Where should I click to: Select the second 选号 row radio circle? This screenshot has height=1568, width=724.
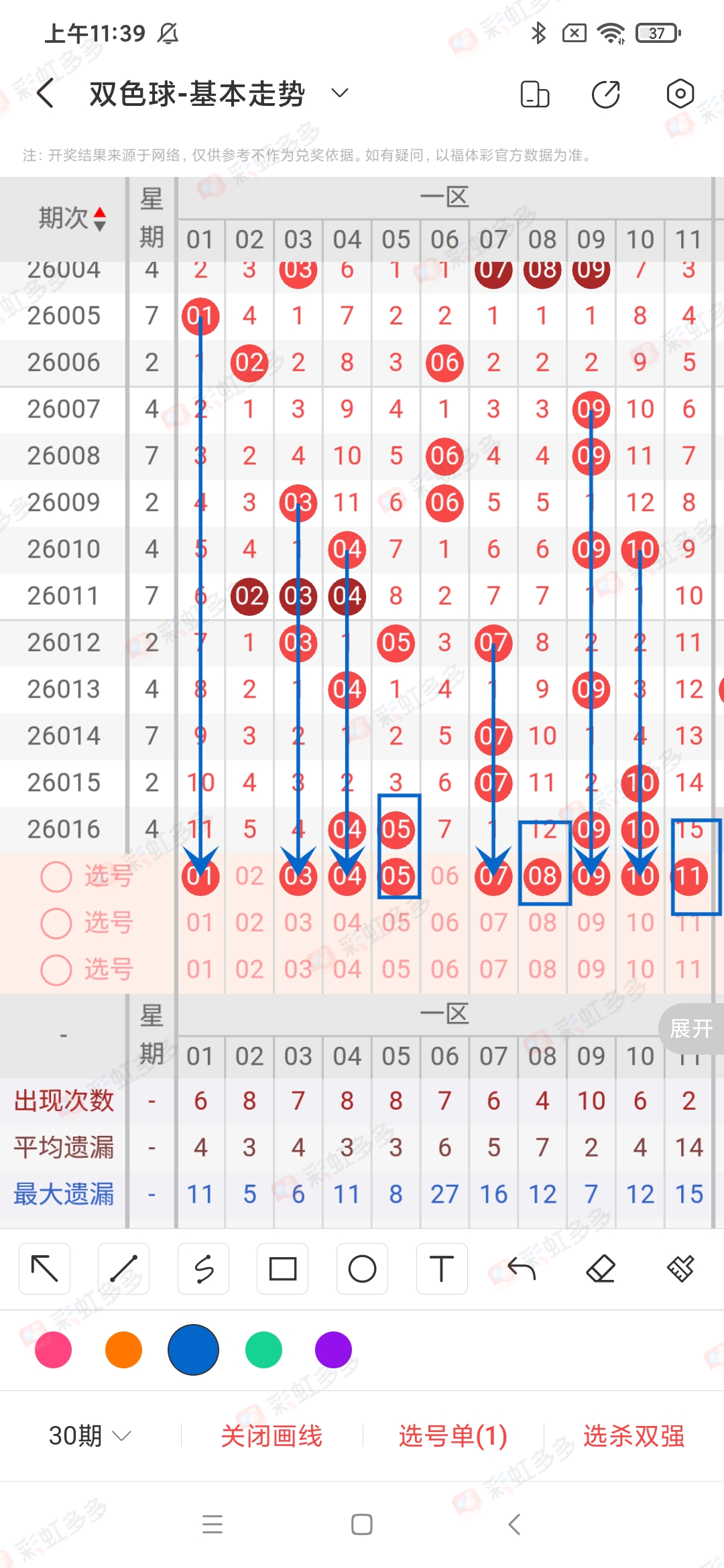tap(56, 923)
